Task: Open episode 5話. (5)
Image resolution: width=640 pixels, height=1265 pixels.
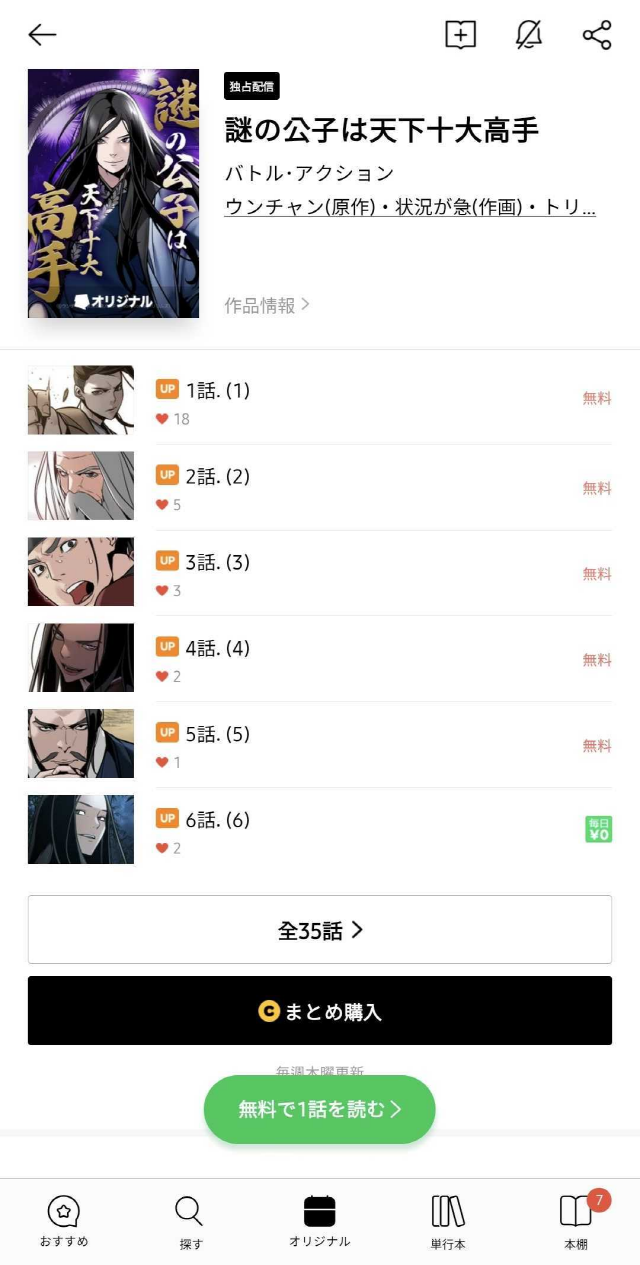Action: (x=320, y=744)
